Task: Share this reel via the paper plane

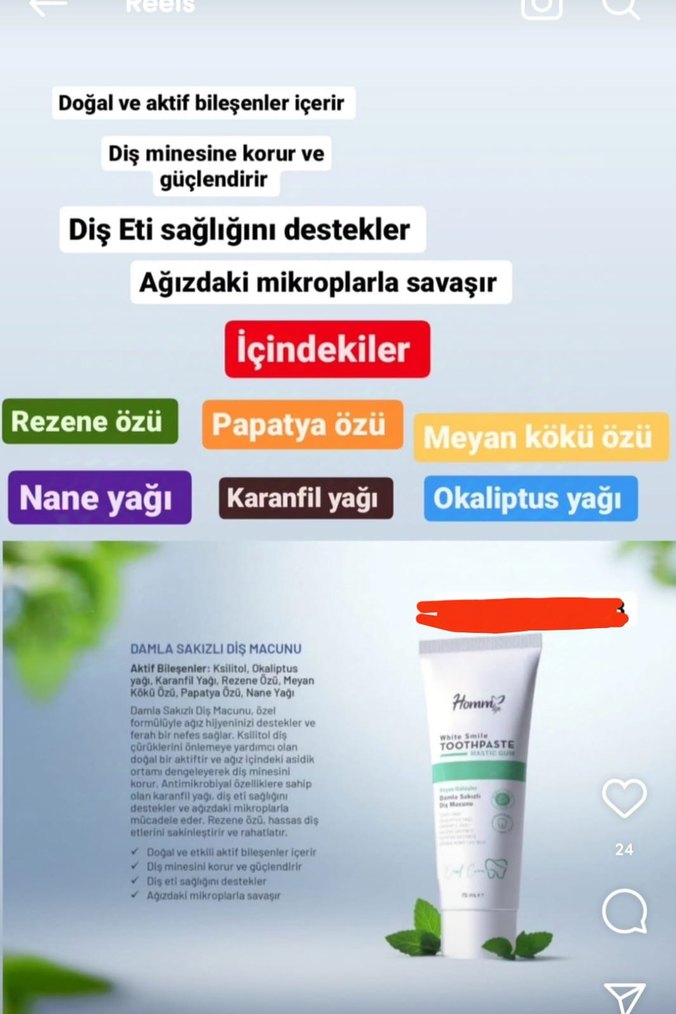Action: [624, 998]
